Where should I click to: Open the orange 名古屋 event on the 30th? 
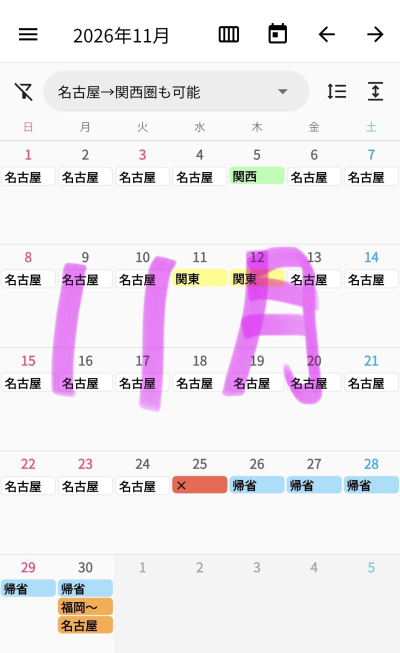click(x=85, y=625)
